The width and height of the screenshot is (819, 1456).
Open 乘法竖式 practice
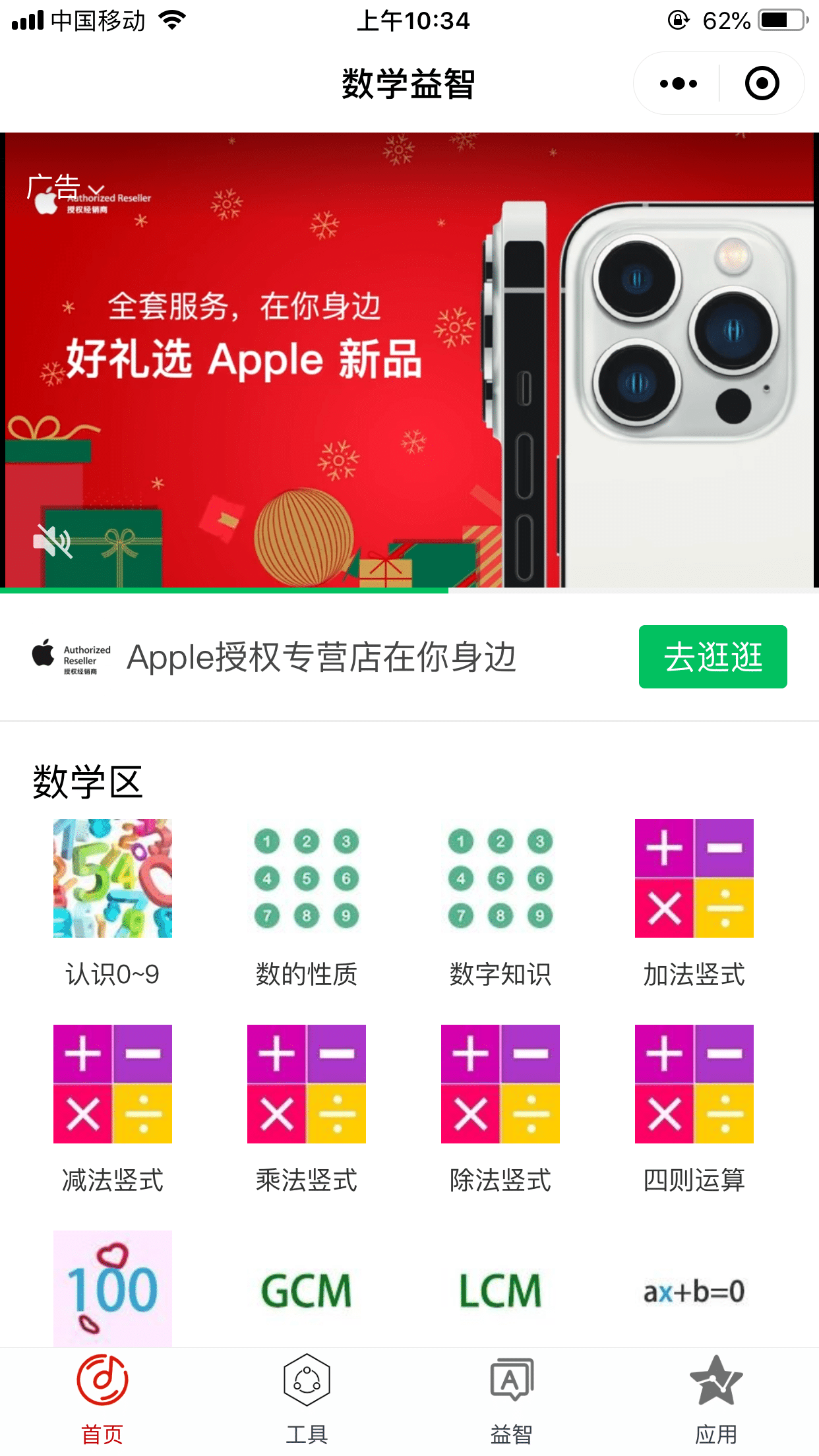click(x=307, y=1084)
